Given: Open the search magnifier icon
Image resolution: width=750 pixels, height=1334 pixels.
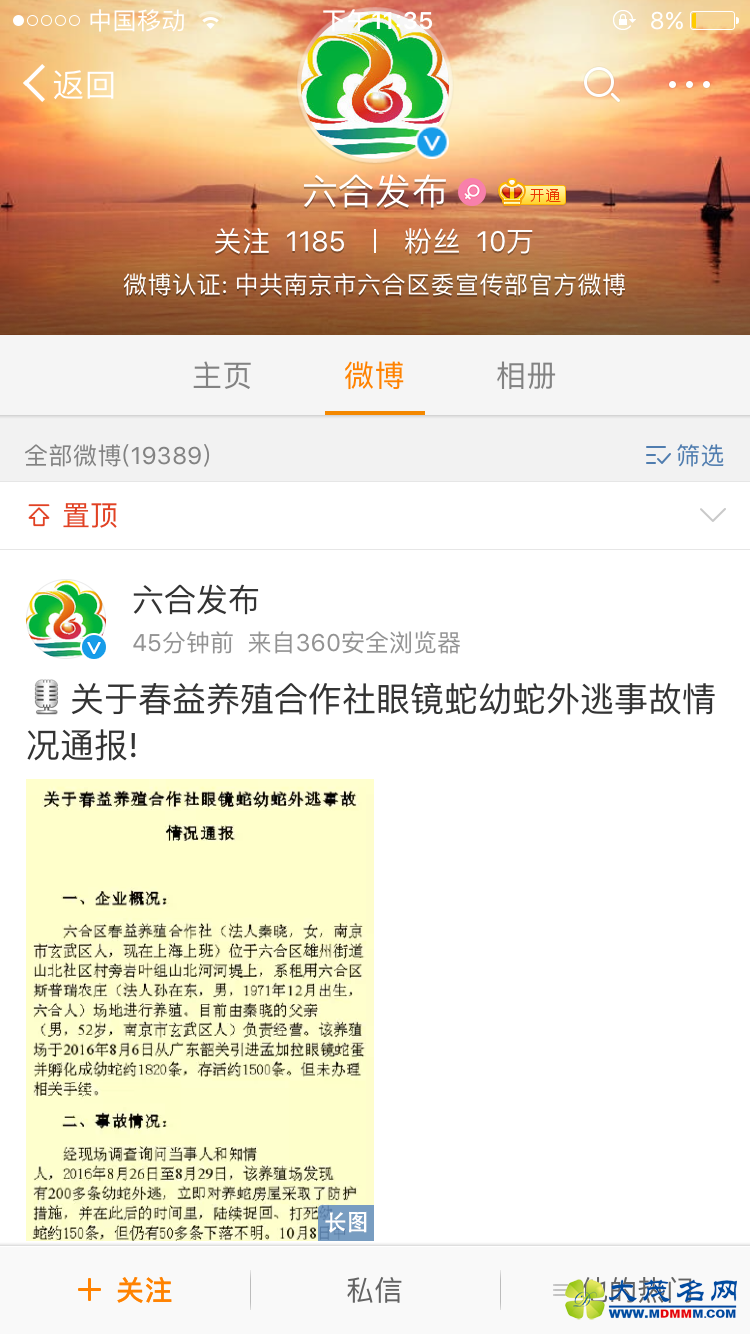Looking at the screenshot, I should [x=601, y=85].
